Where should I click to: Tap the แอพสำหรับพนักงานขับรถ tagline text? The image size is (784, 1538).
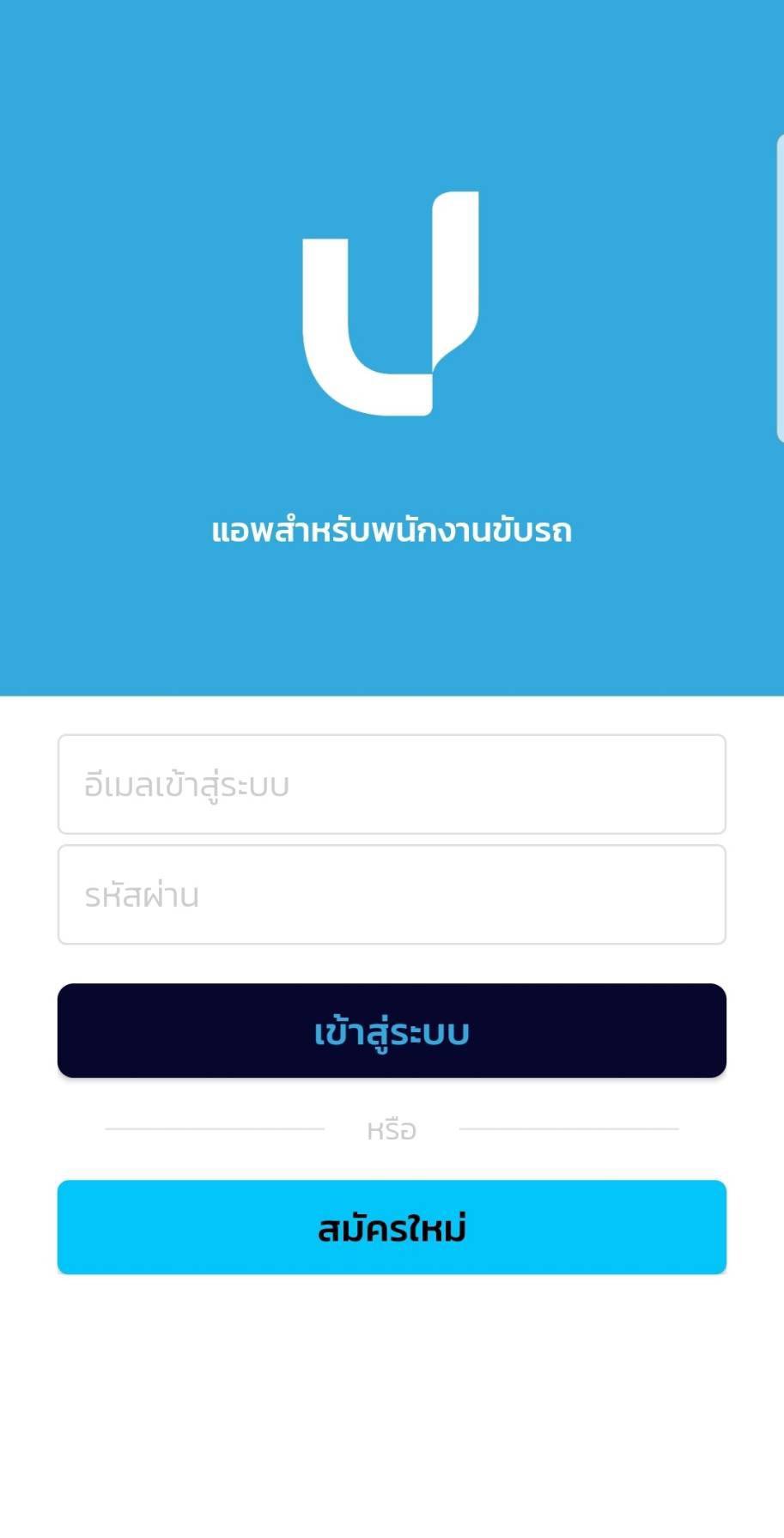coord(391,531)
